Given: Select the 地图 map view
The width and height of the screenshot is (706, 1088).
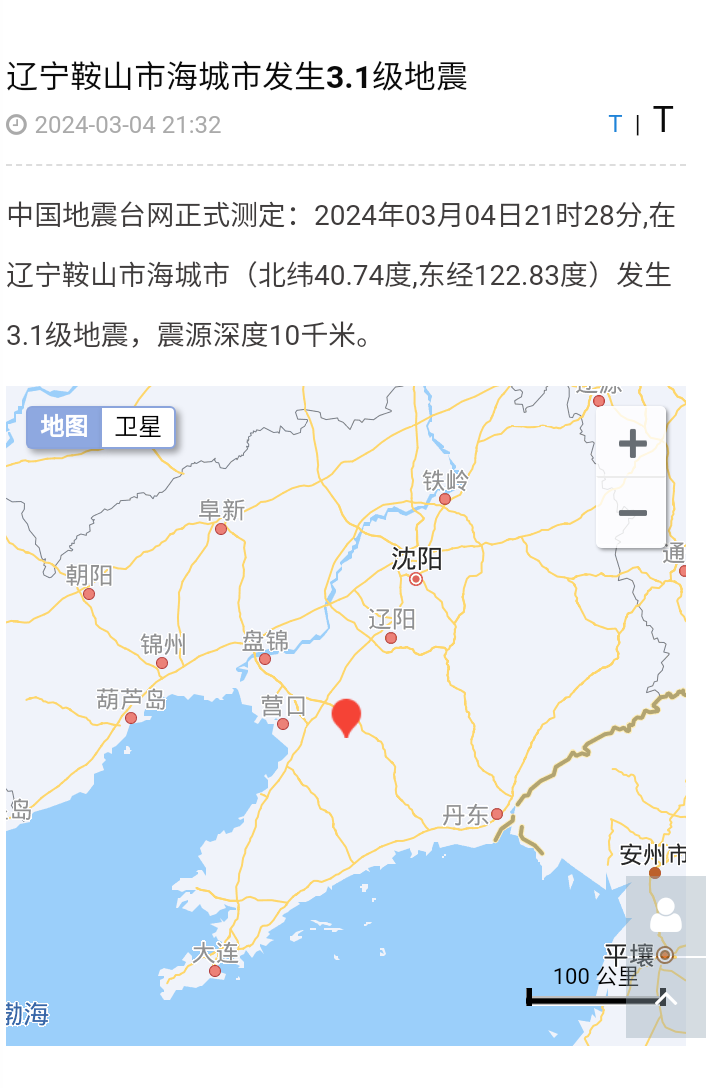Looking at the screenshot, I should (64, 427).
